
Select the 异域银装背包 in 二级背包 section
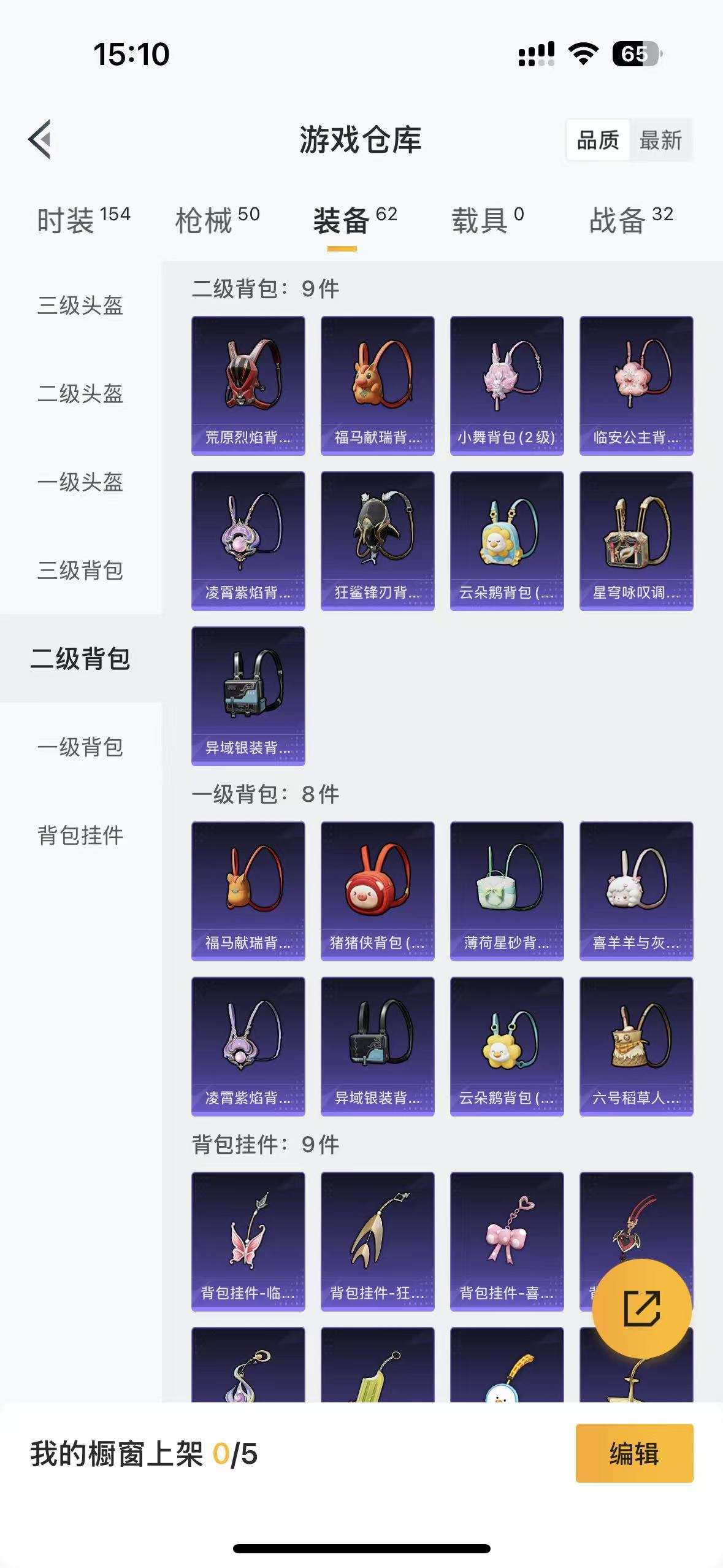tap(248, 695)
